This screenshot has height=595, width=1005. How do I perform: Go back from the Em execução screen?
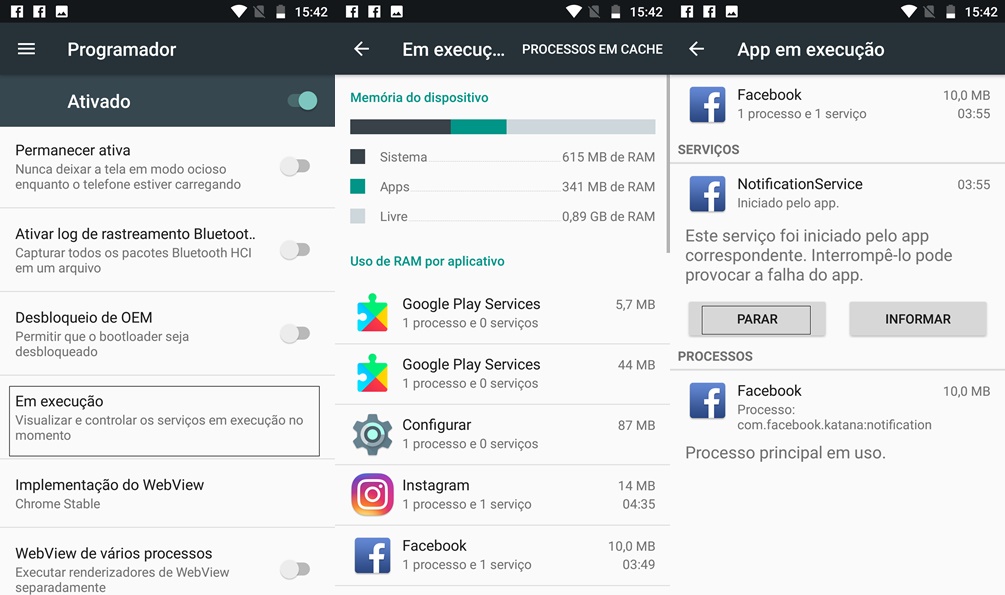click(x=362, y=49)
